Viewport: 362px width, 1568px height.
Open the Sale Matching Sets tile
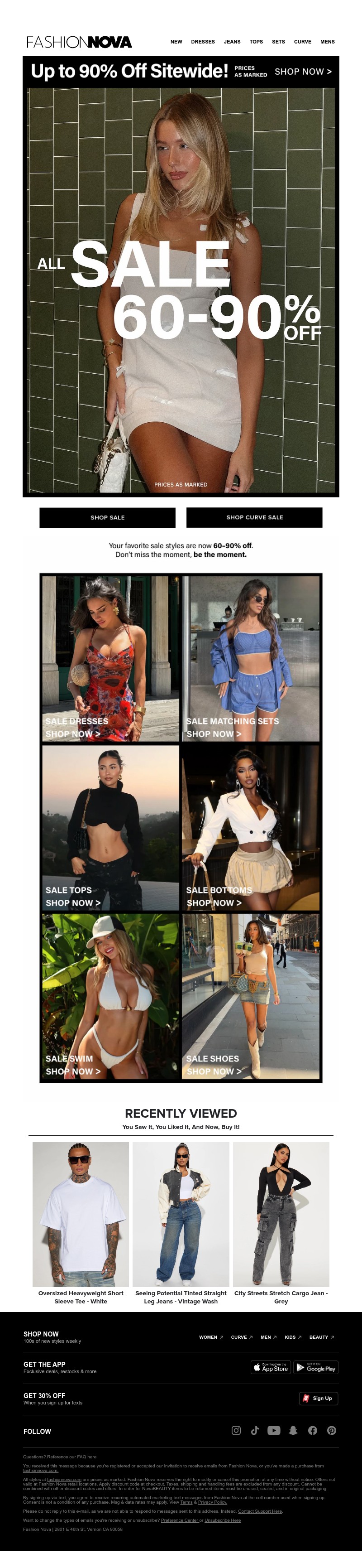click(251, 659)
